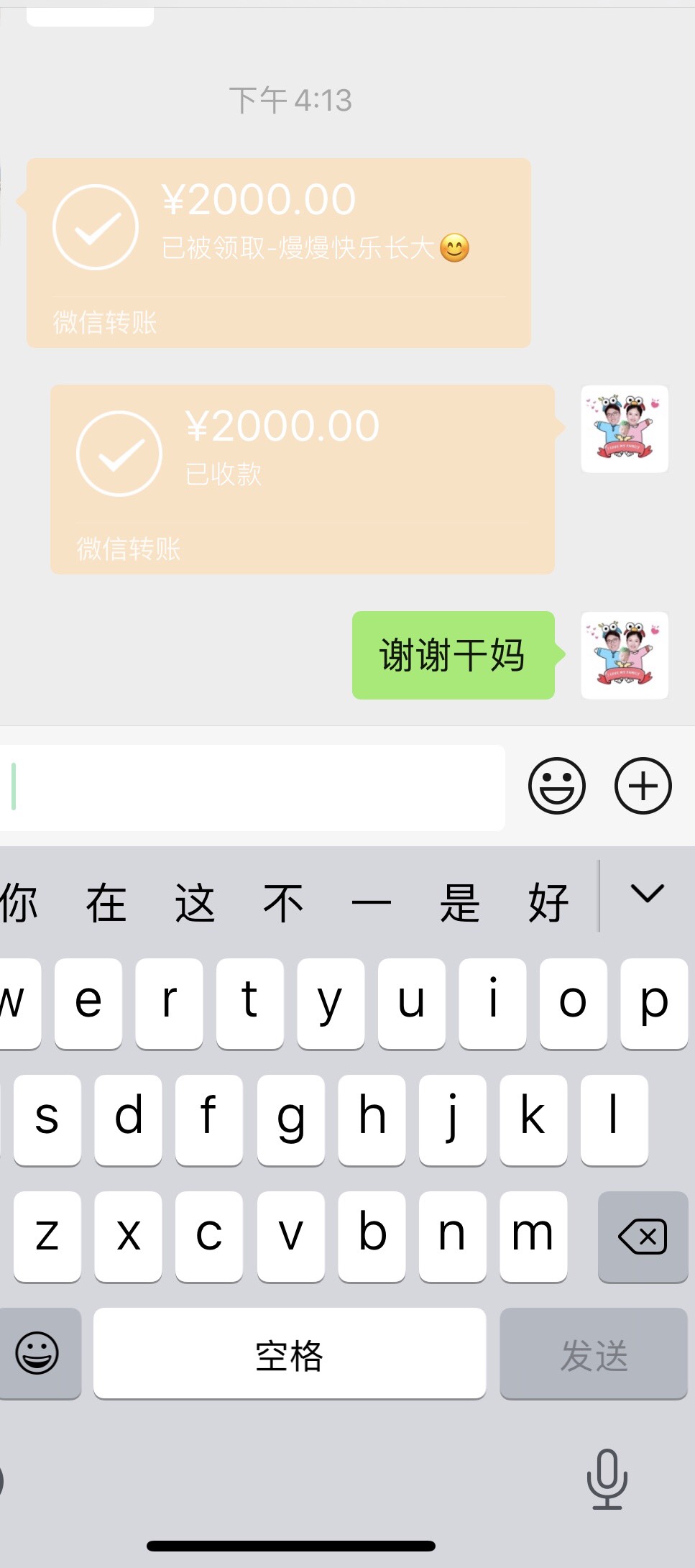Viewport: 695px width, 1568px height.
Task: Focus the message text input field
Action: point(252,787)
